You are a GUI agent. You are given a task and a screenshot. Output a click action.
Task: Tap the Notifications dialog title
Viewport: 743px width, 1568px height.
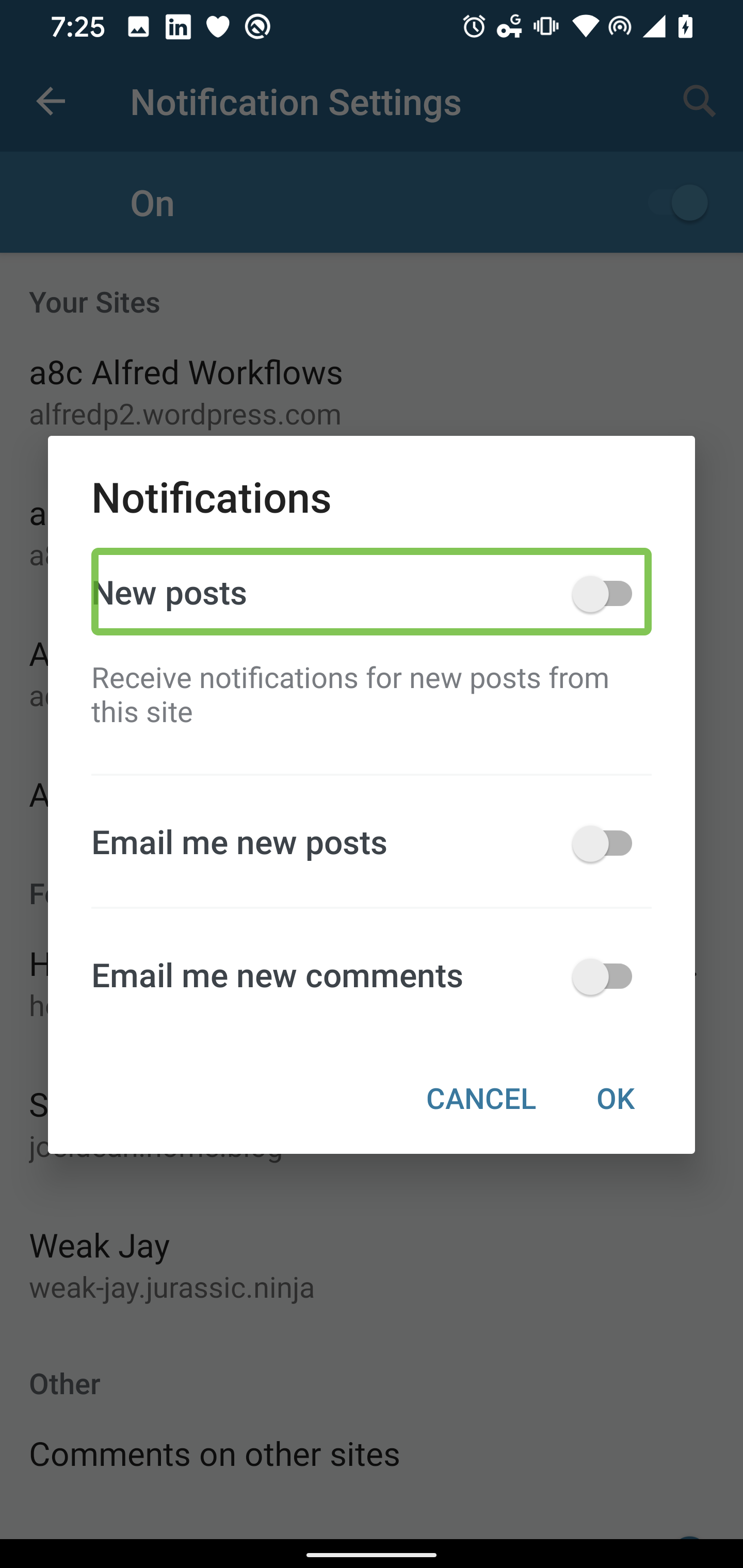point(212,499)
